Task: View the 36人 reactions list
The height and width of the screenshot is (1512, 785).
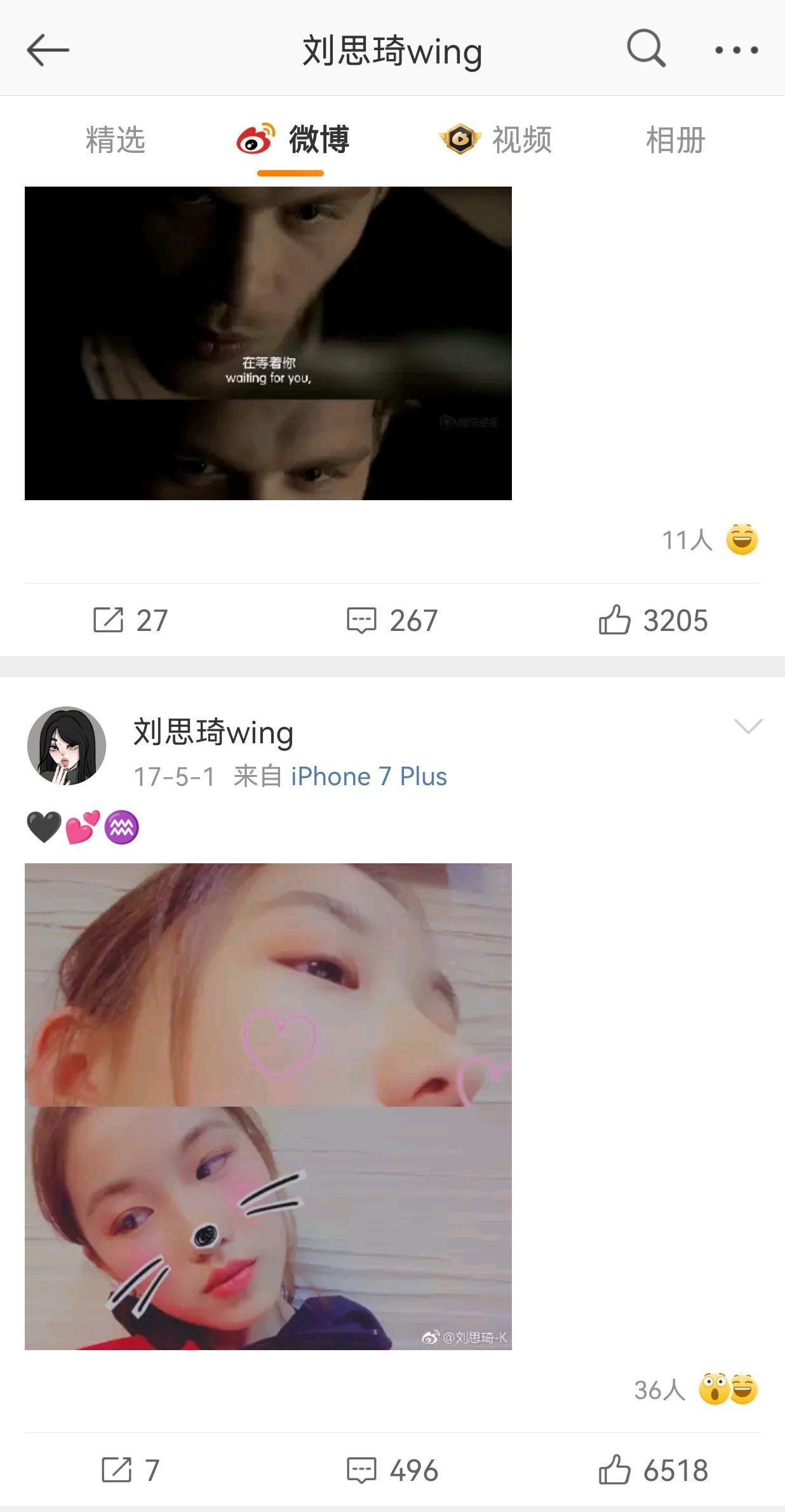Action: (x=696, y=1389)
